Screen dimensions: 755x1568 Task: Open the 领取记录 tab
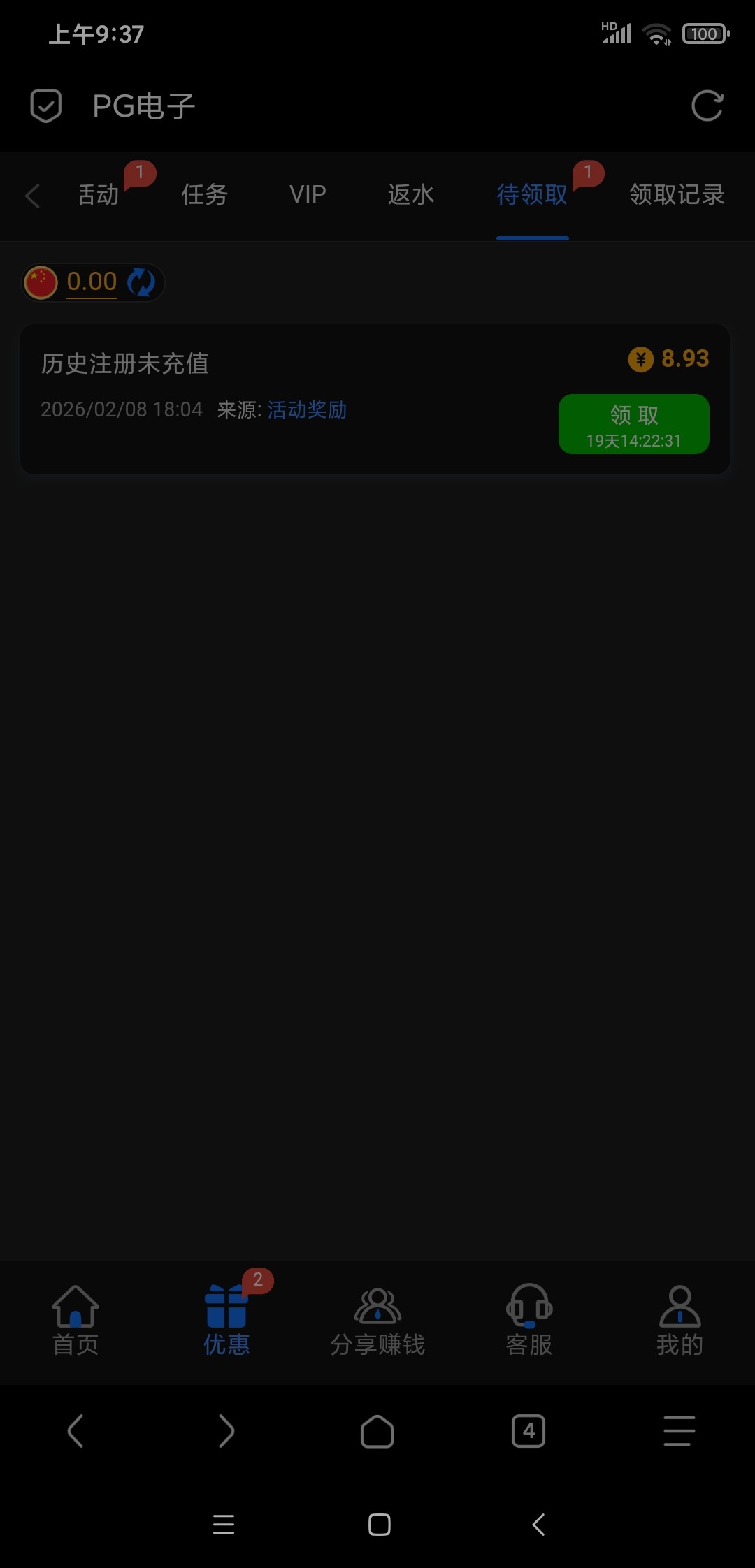coord(676,195)
